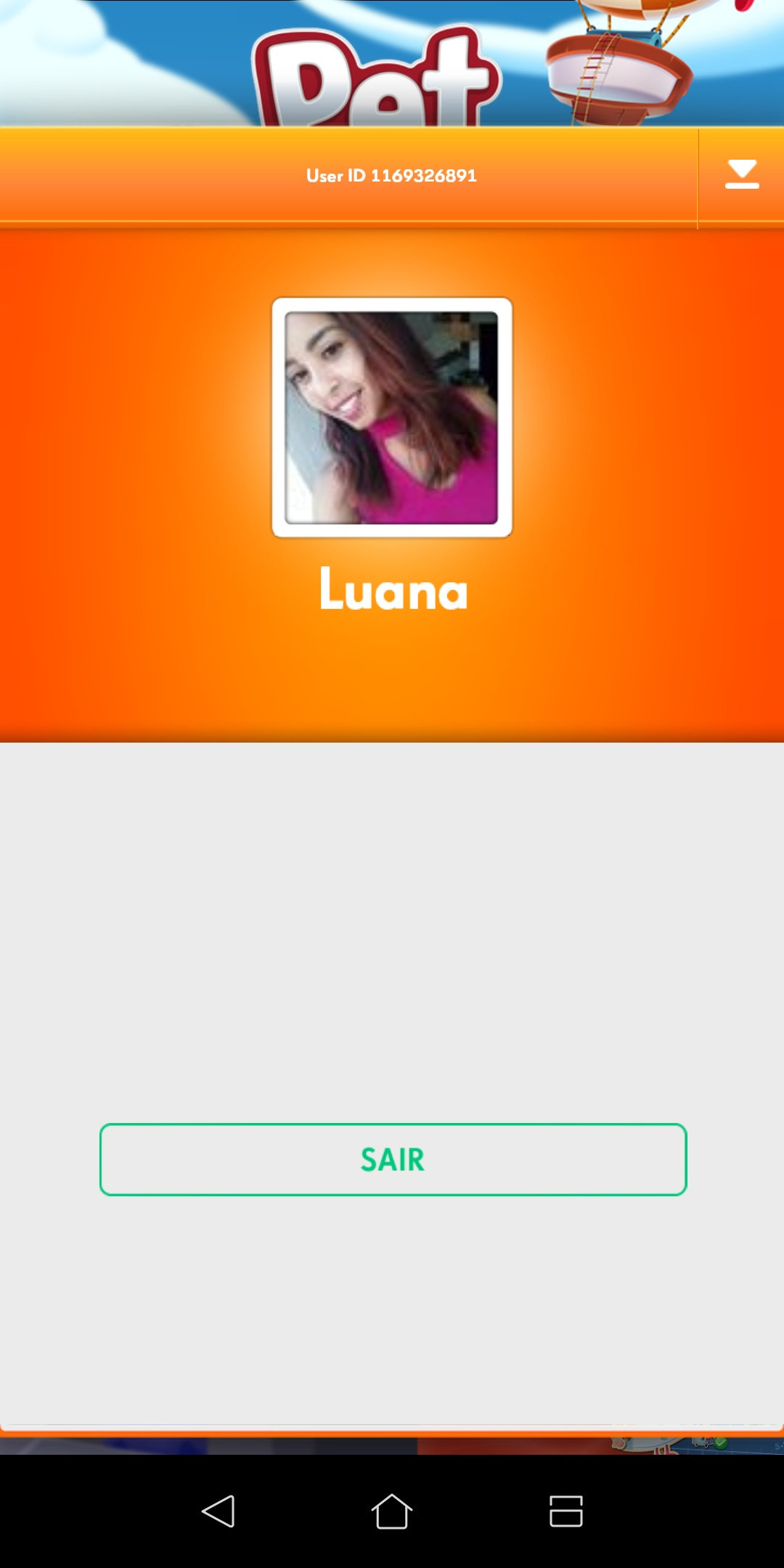Screen dimensions: 784x1568
Task: Return to the home screen
Action: pyautogui.click(x=392, y=1511)
